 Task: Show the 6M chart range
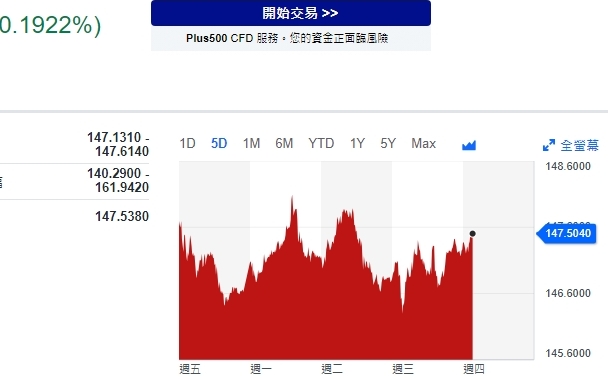point(284,144)
